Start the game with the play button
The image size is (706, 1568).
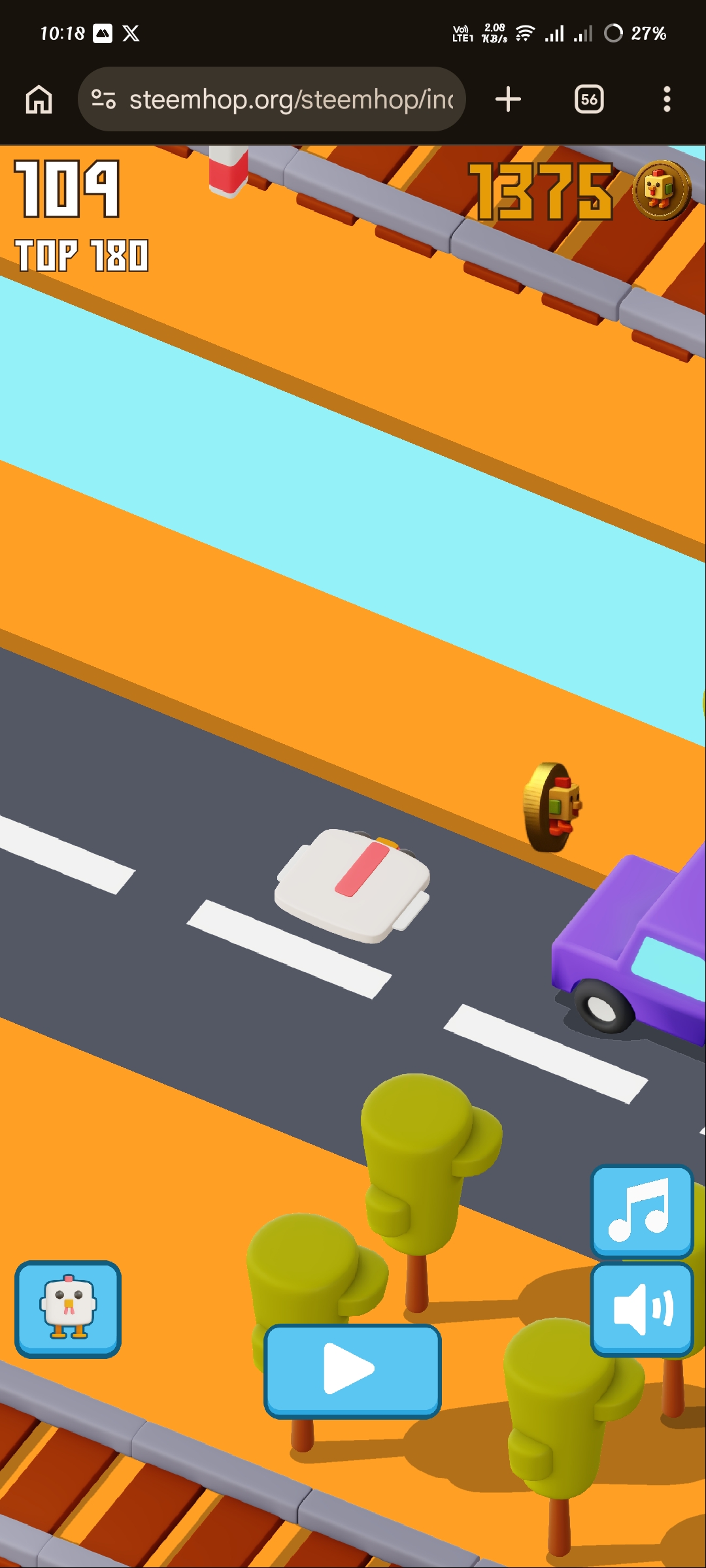click(352, 1371)
